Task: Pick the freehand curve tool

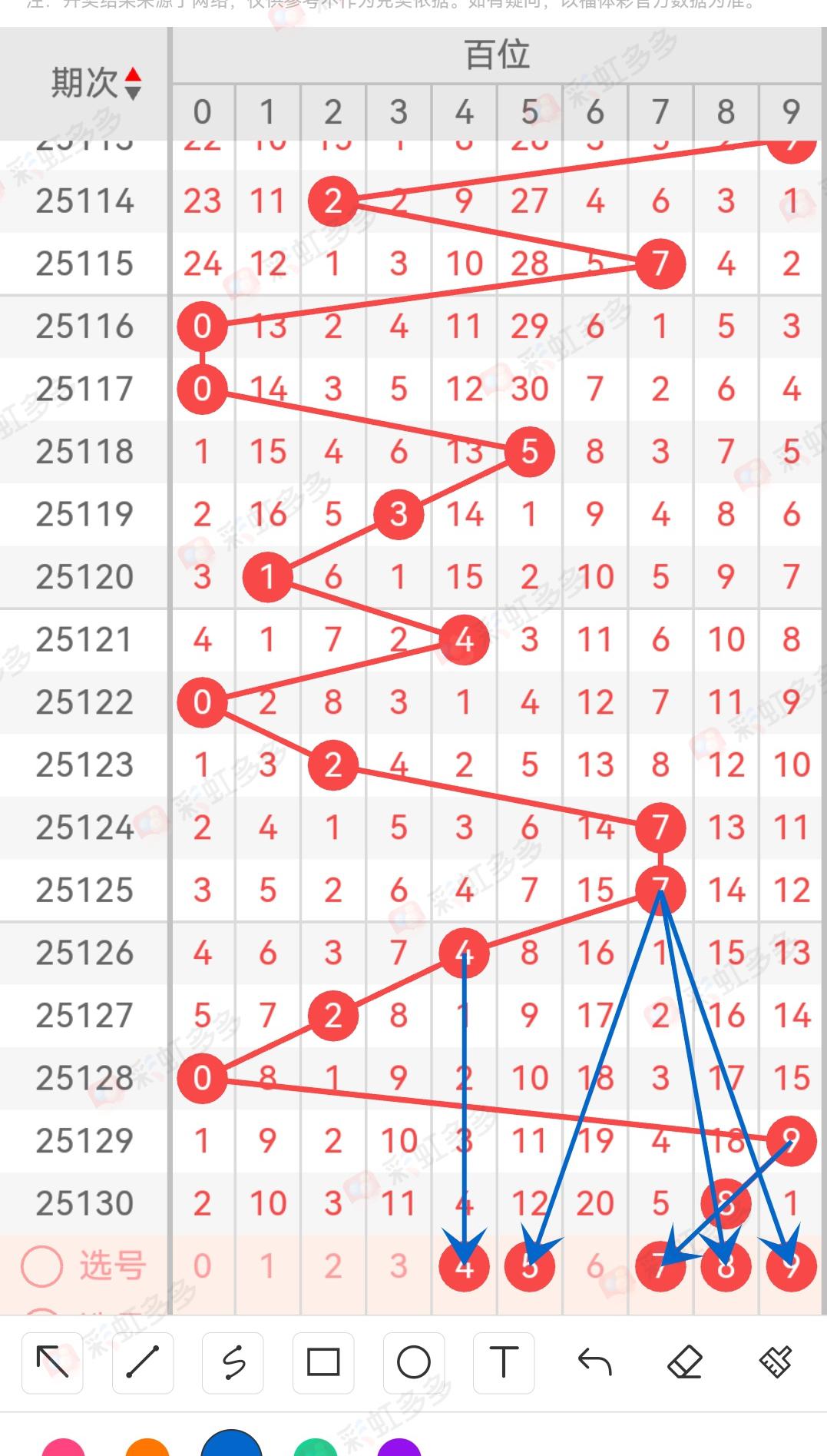Action: pos(233,1364)
